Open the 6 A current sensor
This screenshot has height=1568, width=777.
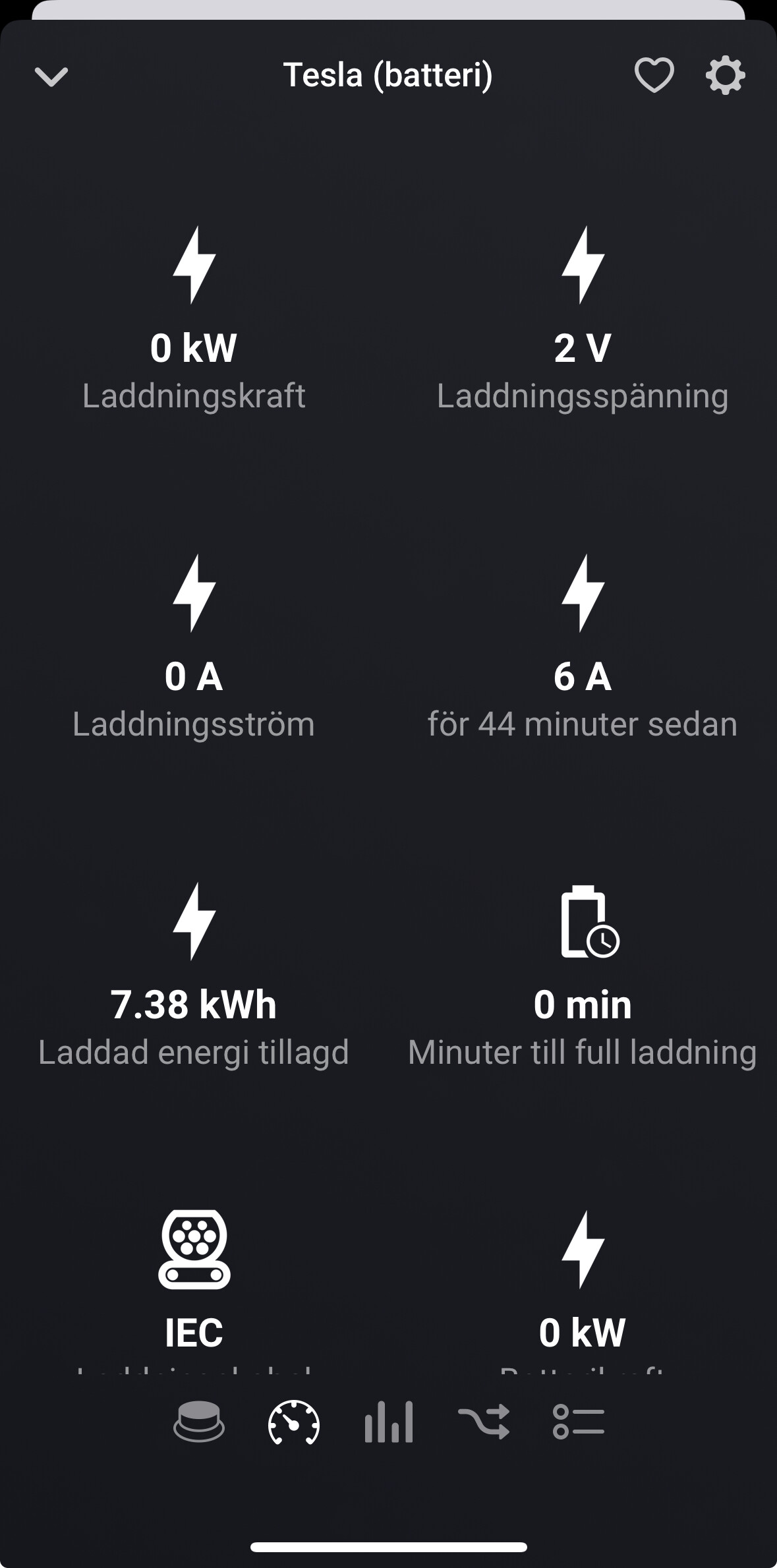(583, 651)
